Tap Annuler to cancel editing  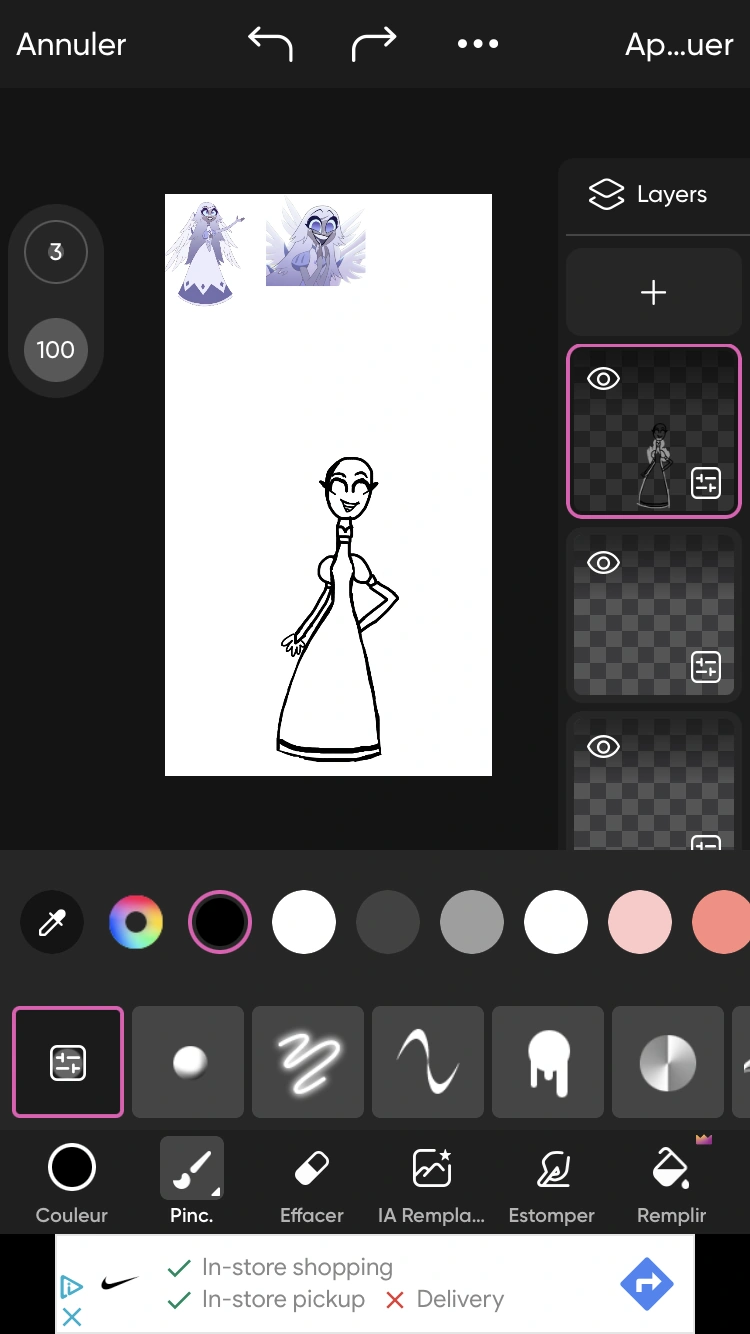pos(70,43)
